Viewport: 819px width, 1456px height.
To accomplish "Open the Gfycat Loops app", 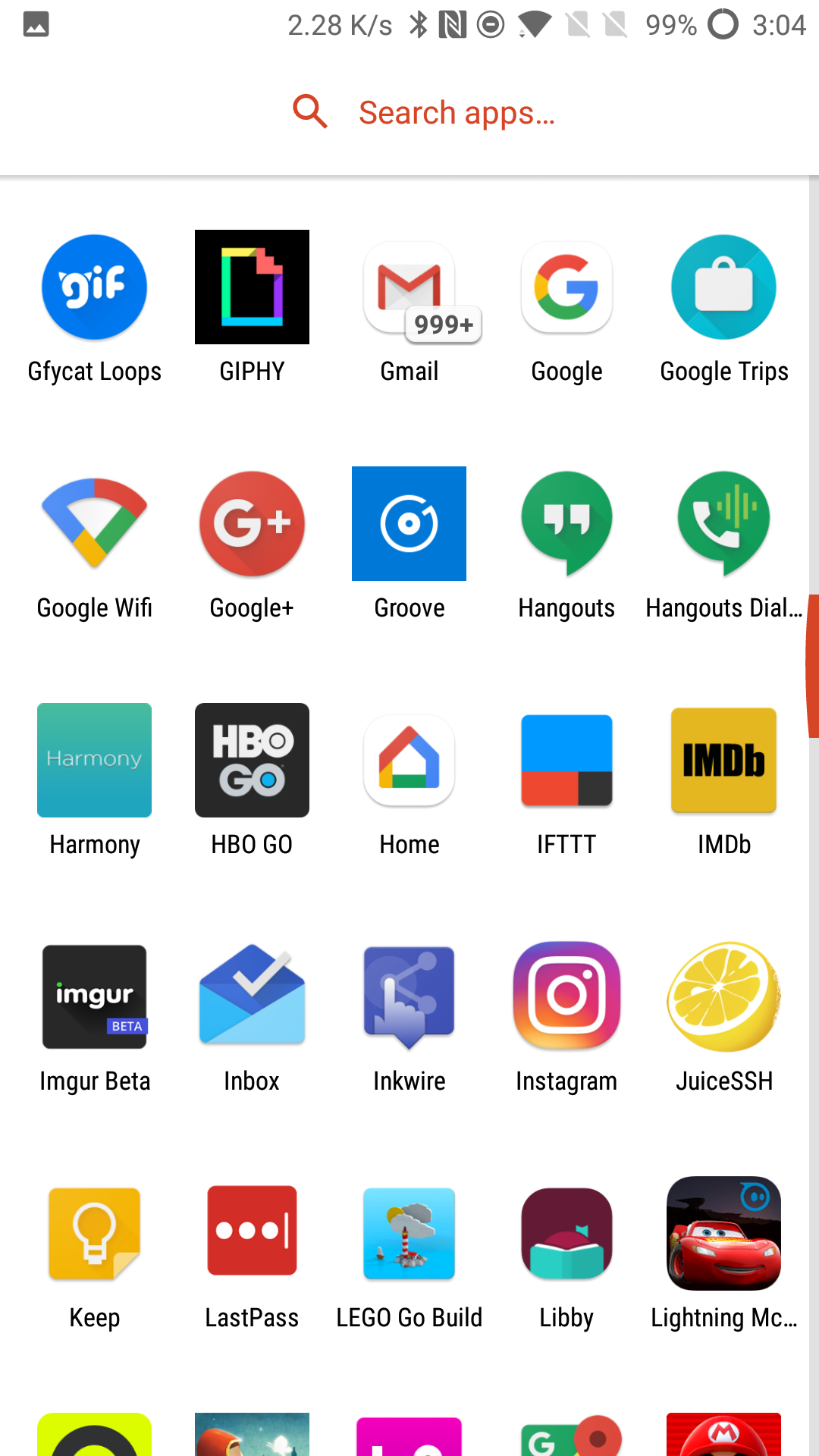I will click(94, 287).
